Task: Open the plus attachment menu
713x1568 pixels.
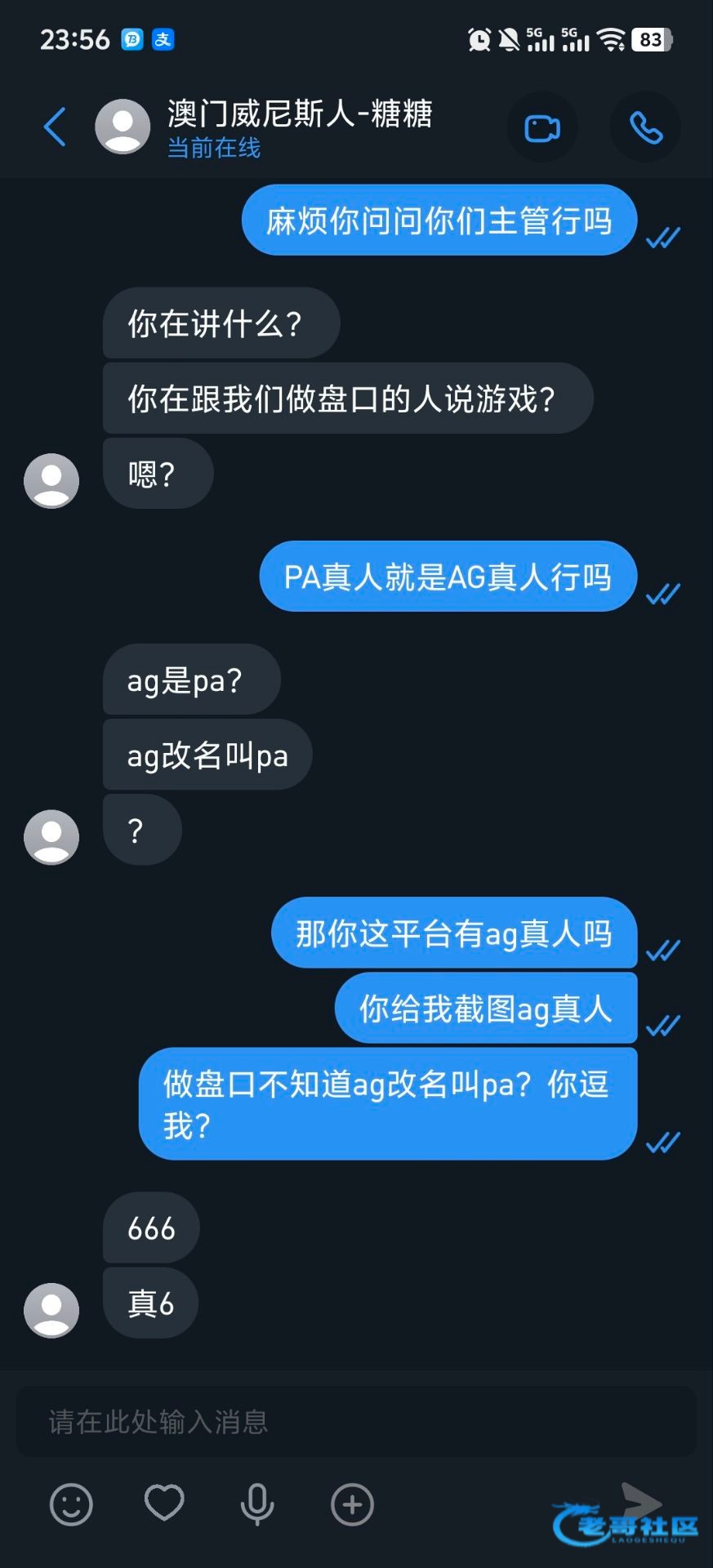Action: coord(352,1503)
